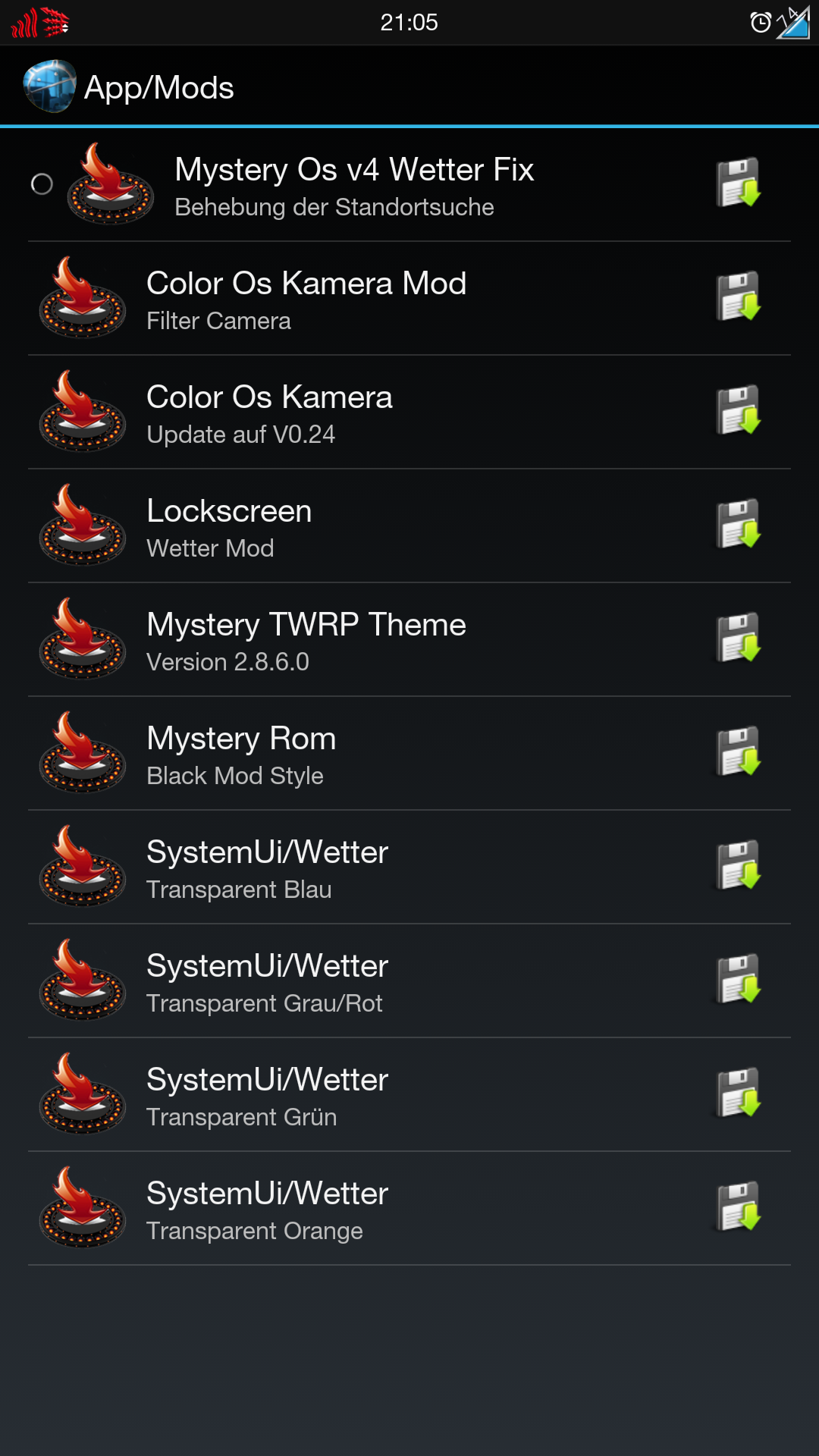Open the Color Os Kamera Mod entry
This screenshot has height=1456, width=819.
(409, 299)
